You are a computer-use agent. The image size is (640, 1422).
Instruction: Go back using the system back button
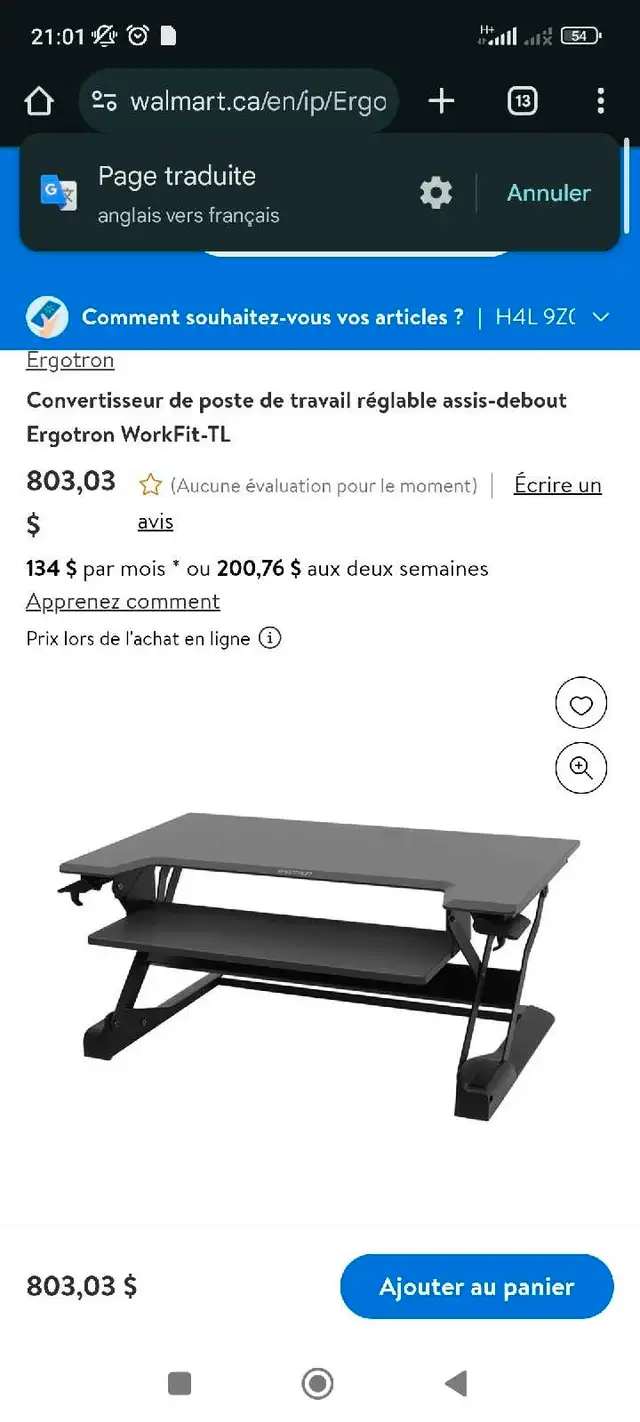[456, 1383]
